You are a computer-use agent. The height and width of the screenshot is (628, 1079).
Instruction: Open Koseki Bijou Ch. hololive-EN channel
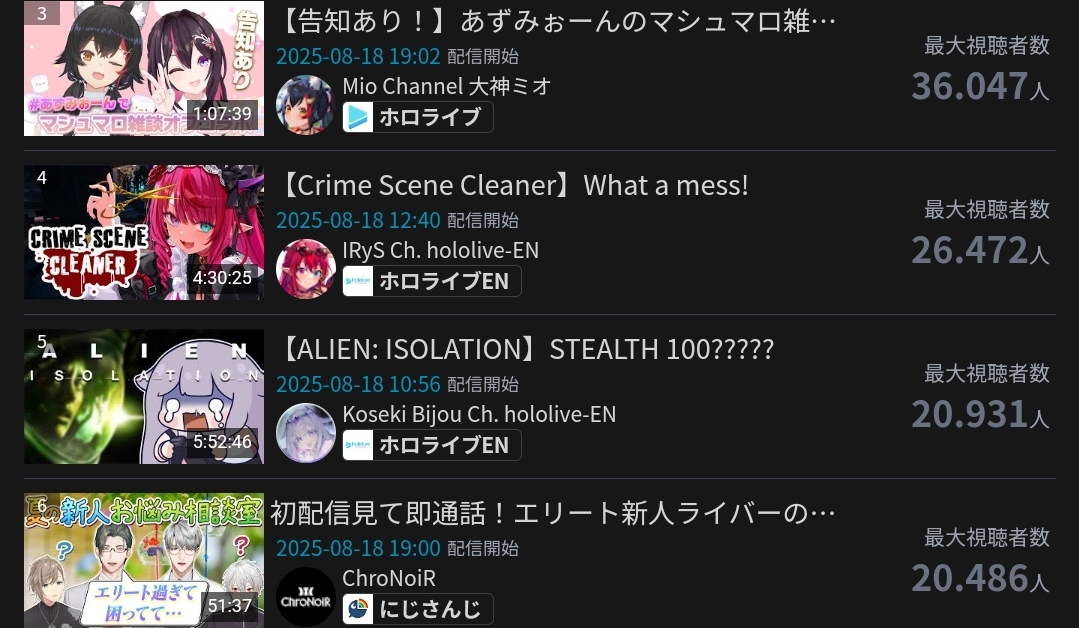tap(479, 414)
